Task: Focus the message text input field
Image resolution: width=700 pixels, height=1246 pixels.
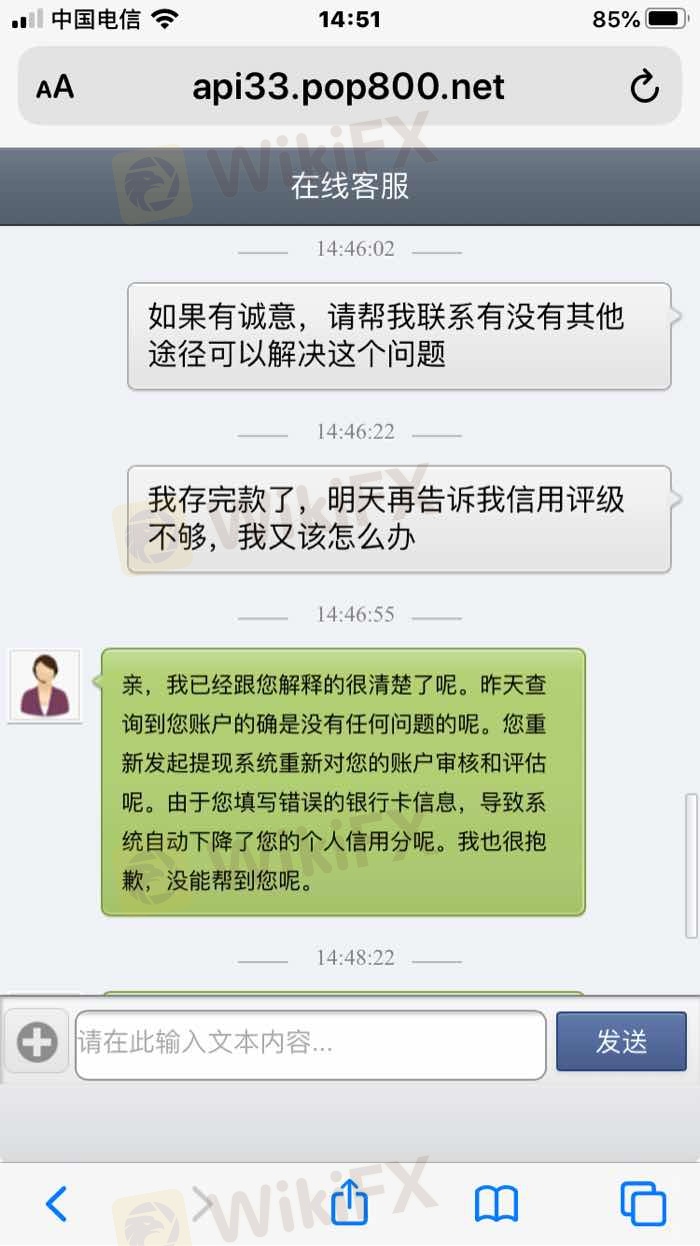Action: pyautogui.click(x=310, y=1044)
